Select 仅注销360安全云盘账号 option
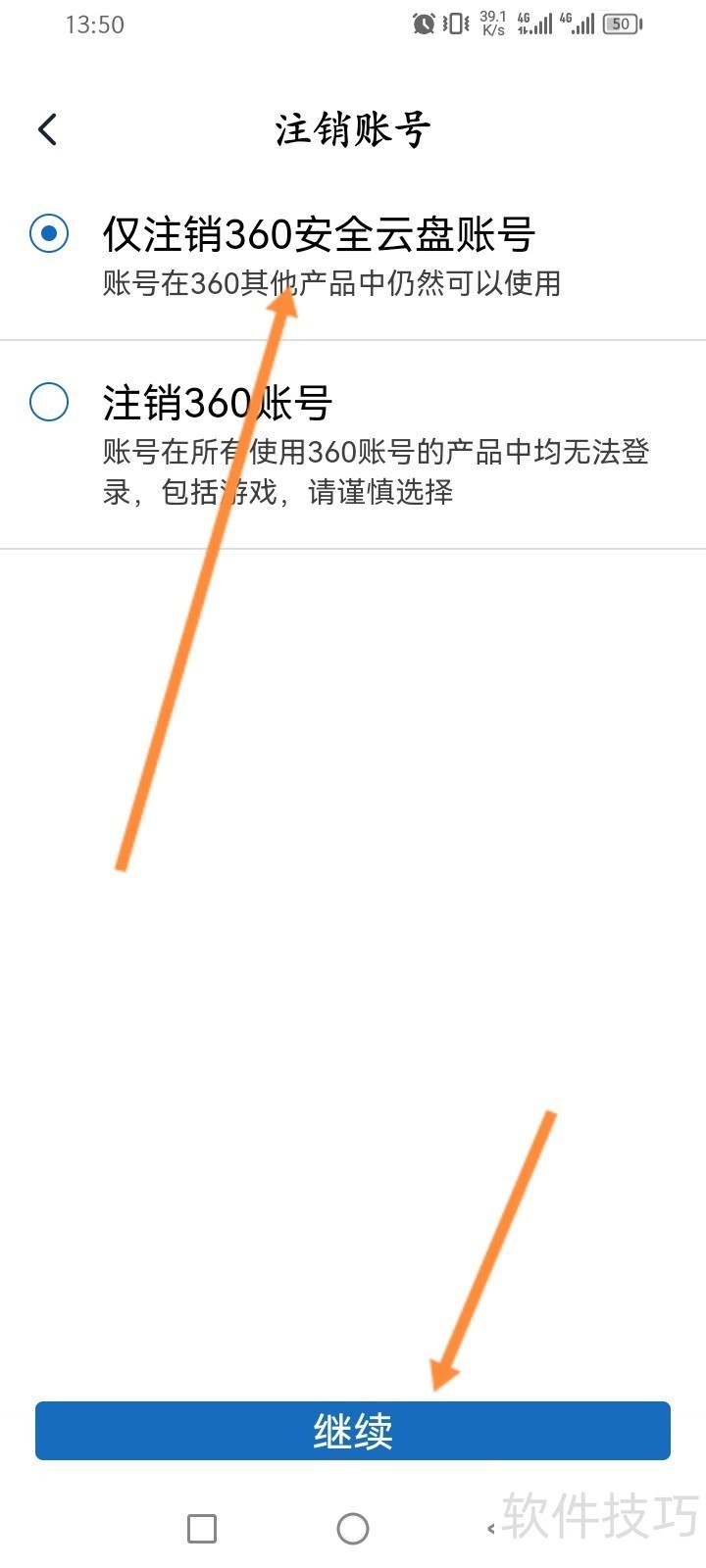 (49, 234)
